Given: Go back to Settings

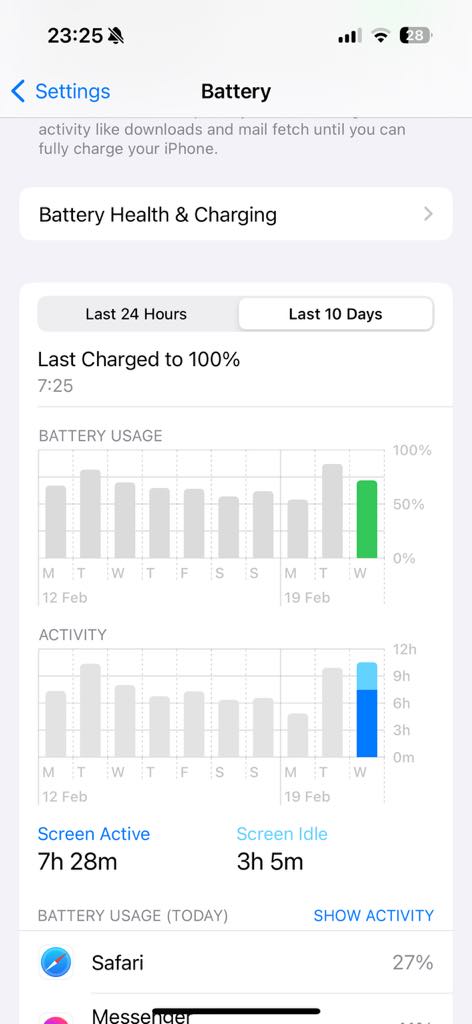Looking at the screenshot, I should [61, 91].
